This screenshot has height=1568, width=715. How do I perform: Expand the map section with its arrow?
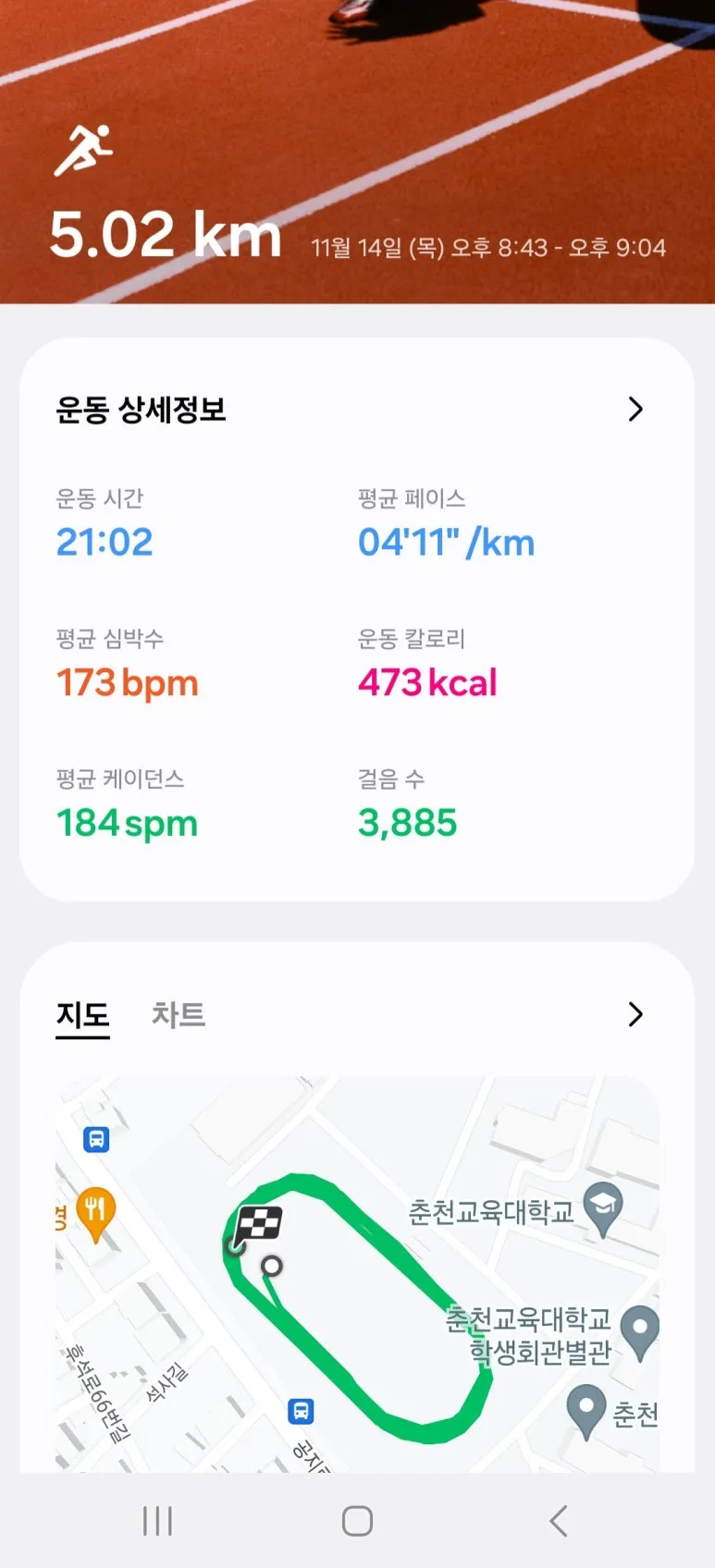(x=635, y=1014)
